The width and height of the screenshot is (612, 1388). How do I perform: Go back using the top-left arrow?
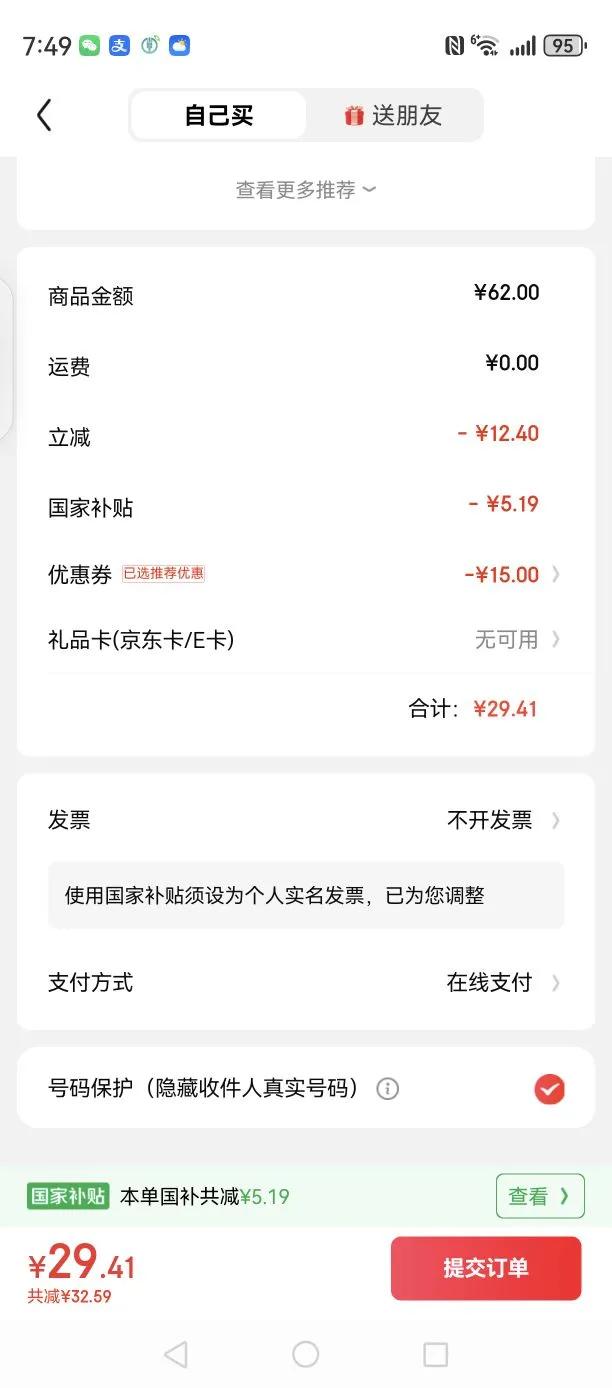44,115
